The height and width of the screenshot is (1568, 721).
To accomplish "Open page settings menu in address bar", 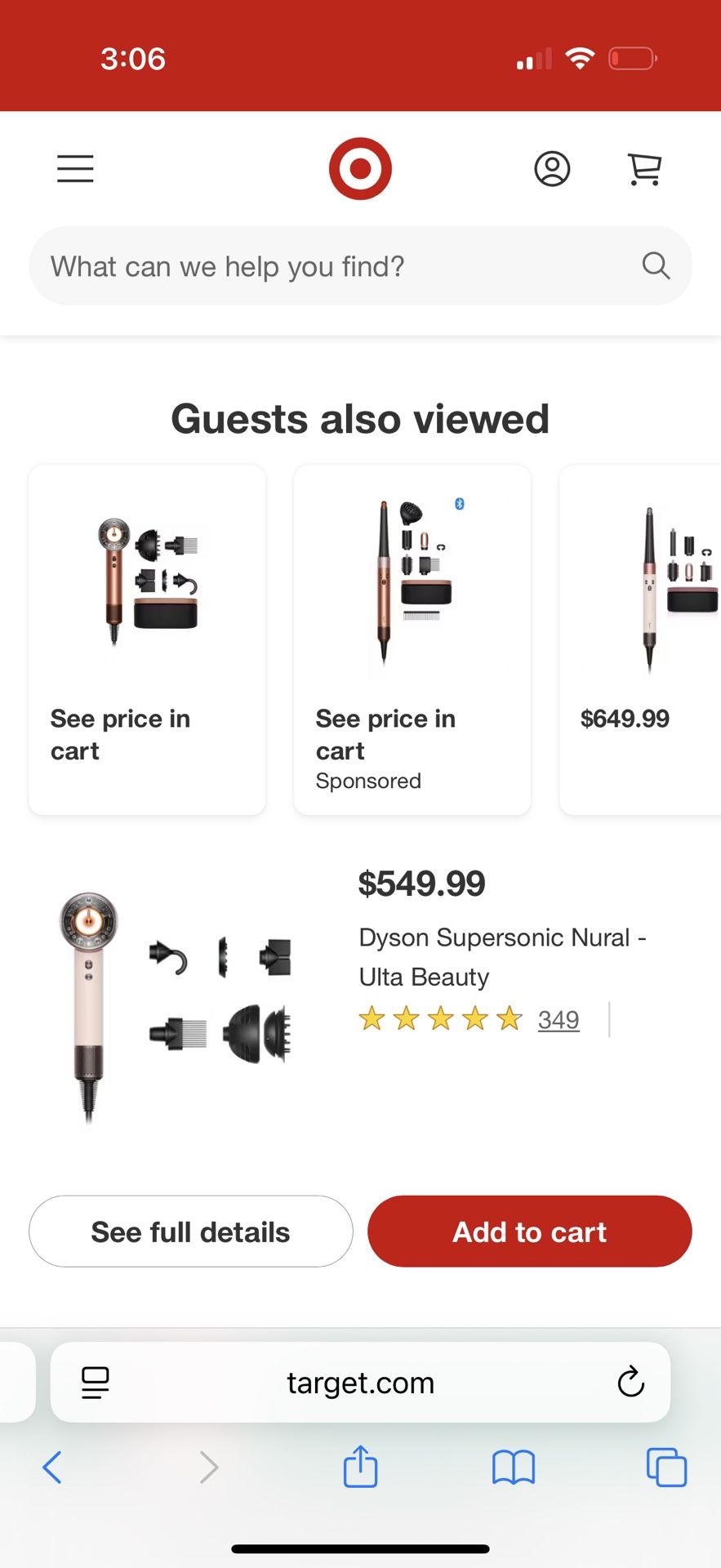I will pyautogui.click(x=96, y=1383).
